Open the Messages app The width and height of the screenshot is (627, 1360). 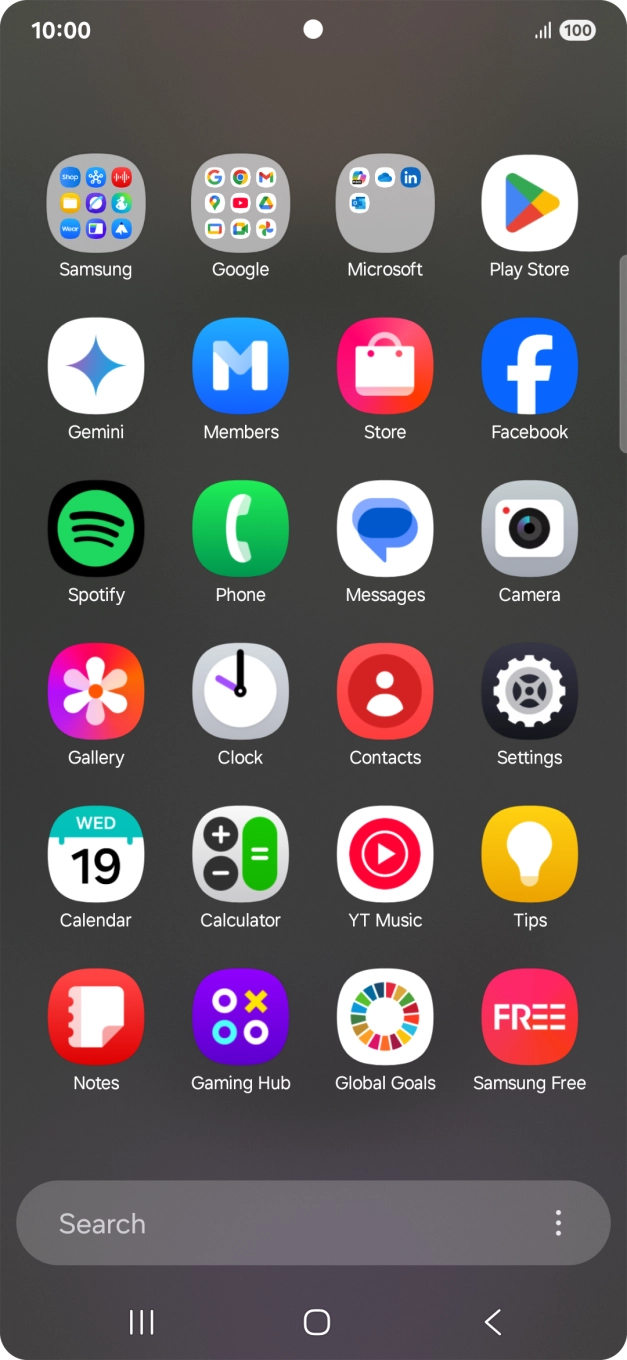pyautogui.click(x=385, y=529)
